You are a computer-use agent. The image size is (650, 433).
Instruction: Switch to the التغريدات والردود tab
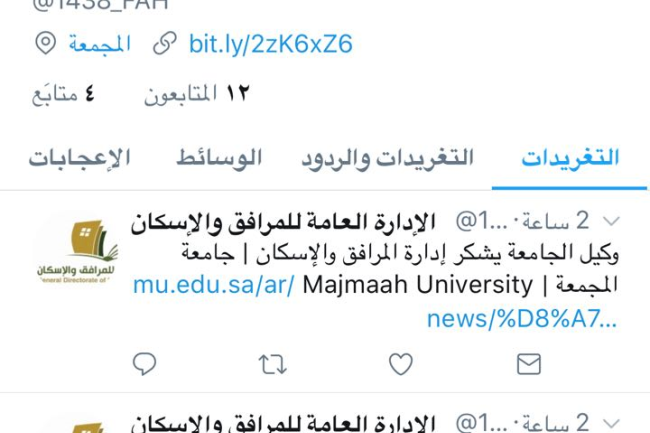(387, 158)
